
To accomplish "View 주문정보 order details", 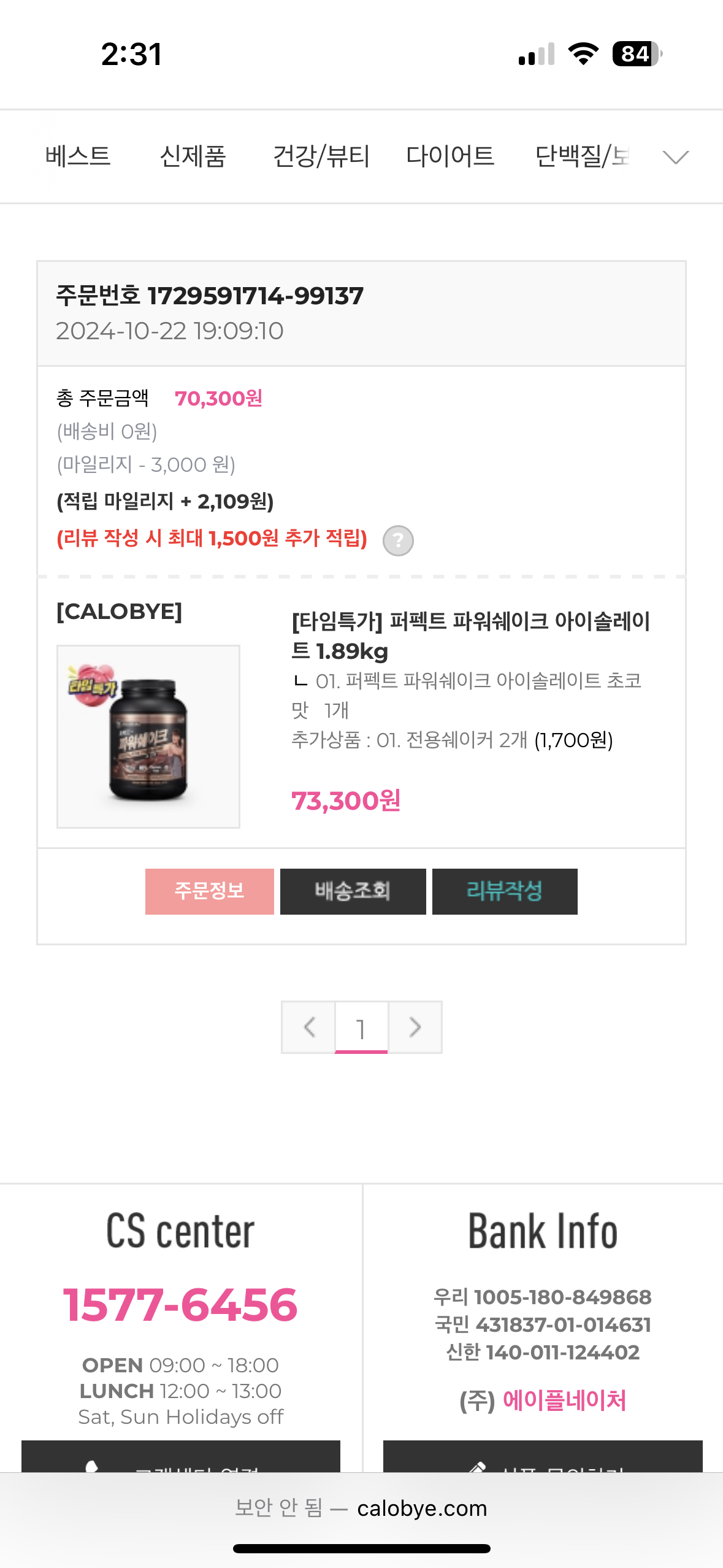I will click(210, 891).
